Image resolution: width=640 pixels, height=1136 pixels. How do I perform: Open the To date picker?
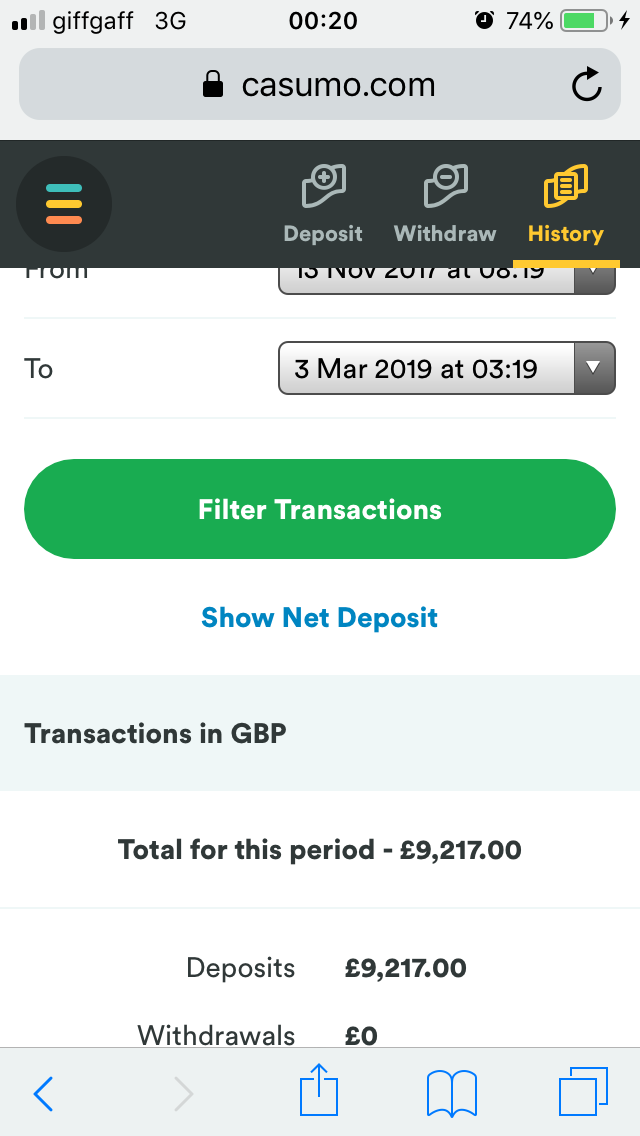click(446, 368)
